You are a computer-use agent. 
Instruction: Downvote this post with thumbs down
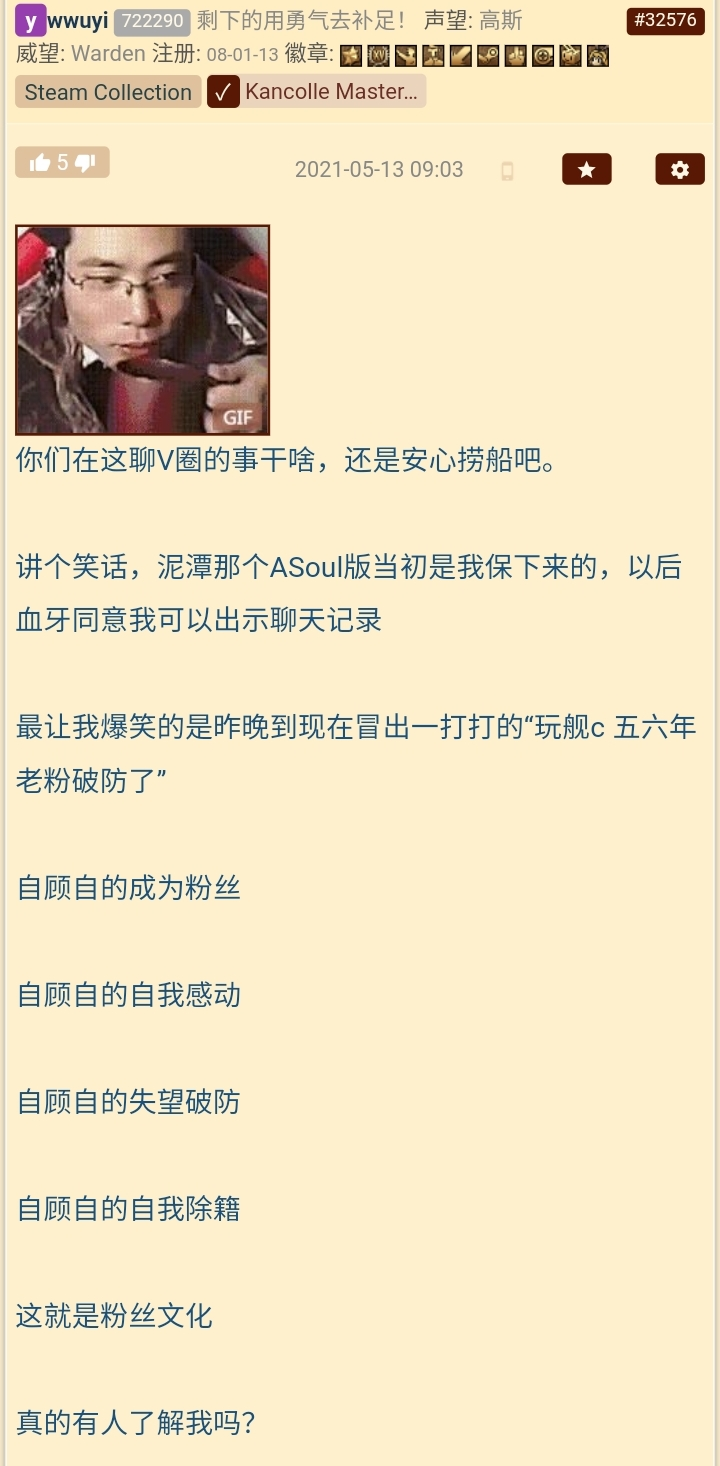pyautogui.click(x=86, y=163)
